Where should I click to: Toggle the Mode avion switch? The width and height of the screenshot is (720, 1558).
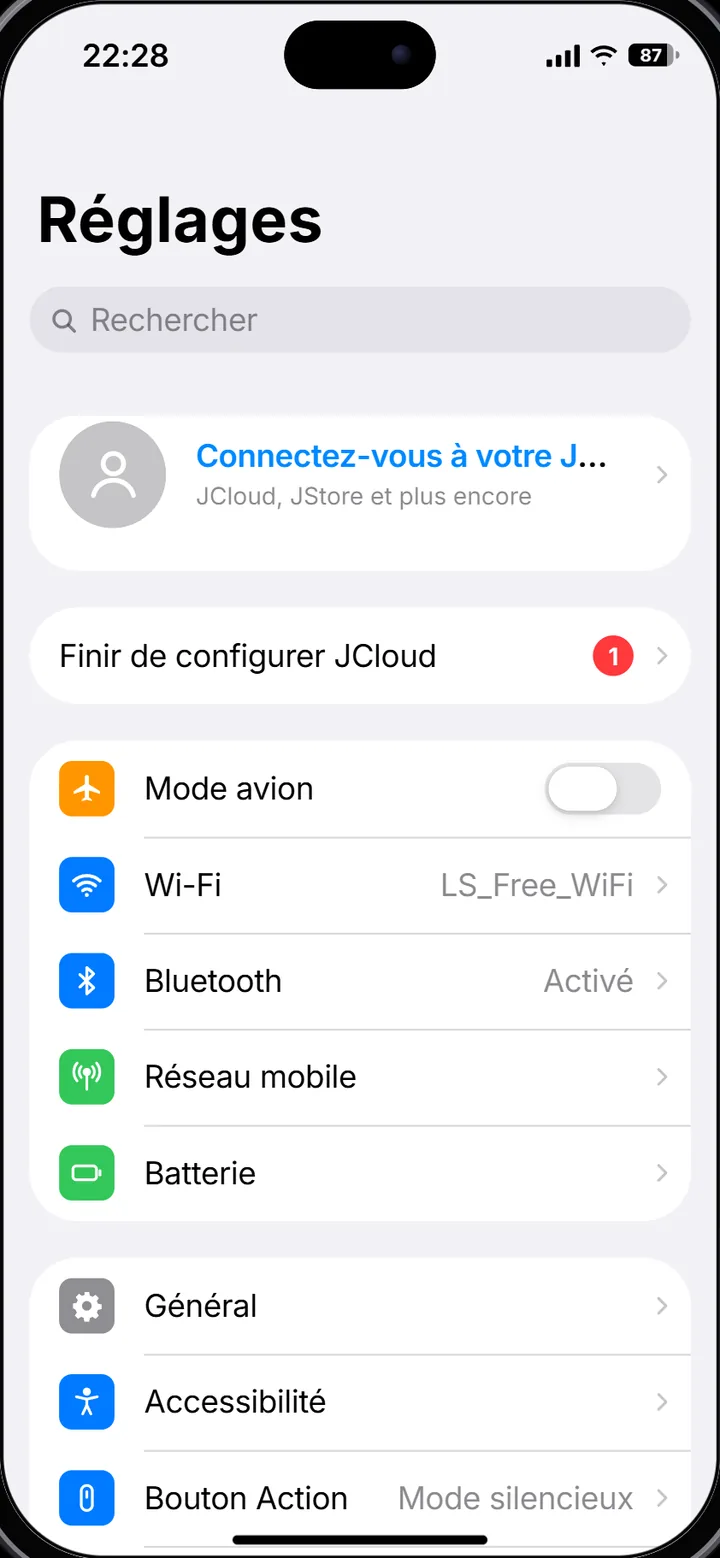[603, 789]
